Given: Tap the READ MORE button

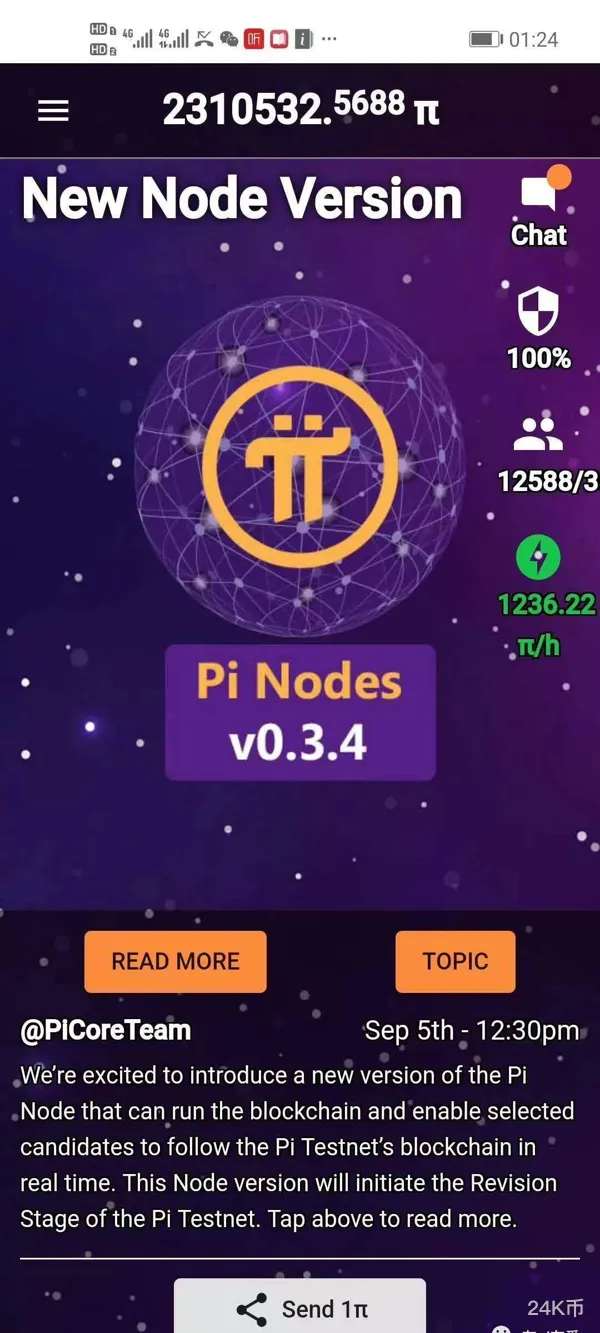Looking at the screenshot, I should click(175, 961).
